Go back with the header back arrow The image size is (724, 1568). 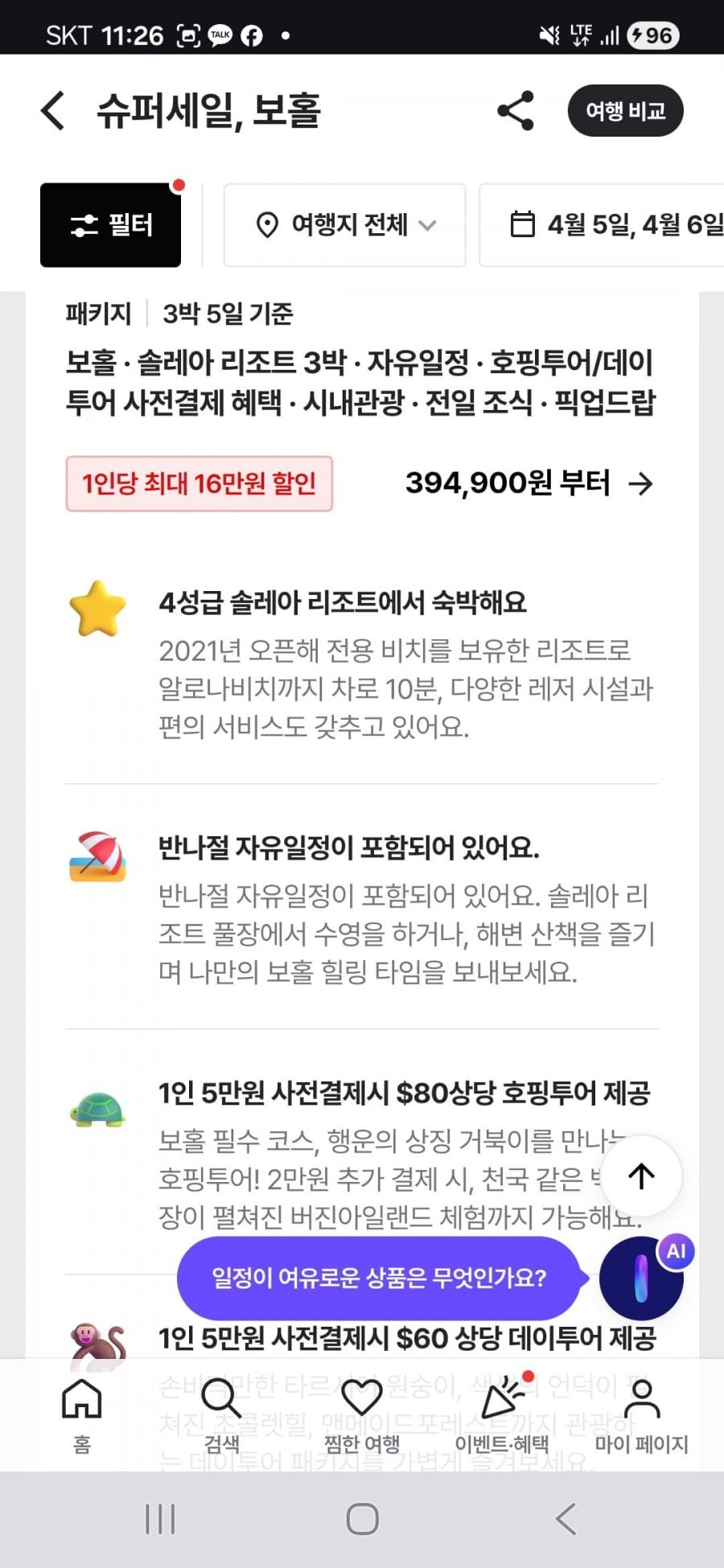[51, 111]
